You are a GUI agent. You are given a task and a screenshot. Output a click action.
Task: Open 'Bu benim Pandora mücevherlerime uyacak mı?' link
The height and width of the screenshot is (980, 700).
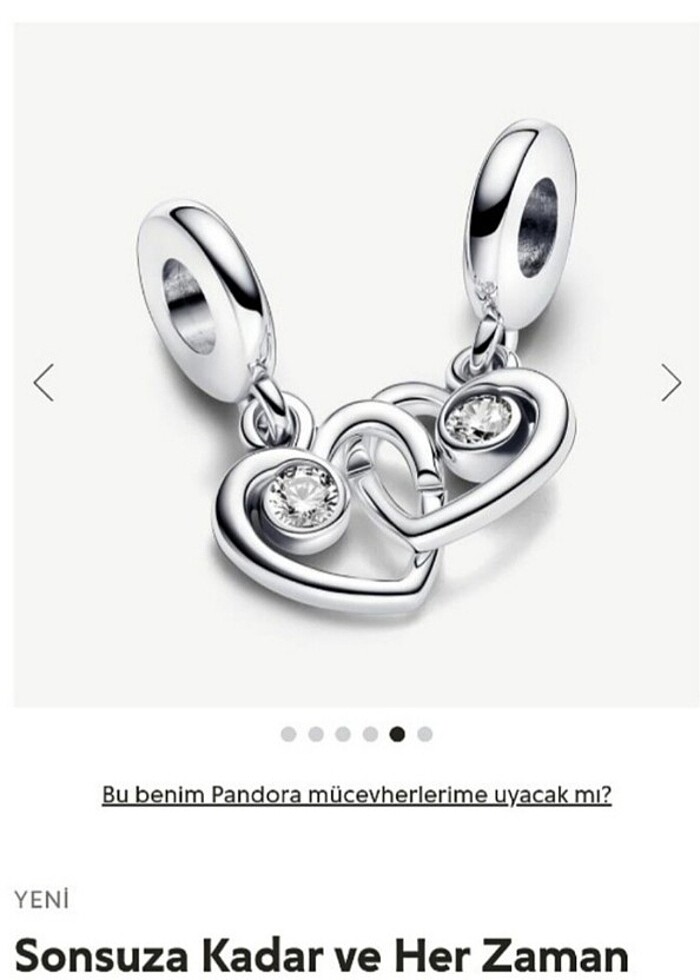[x=356, y=795]
